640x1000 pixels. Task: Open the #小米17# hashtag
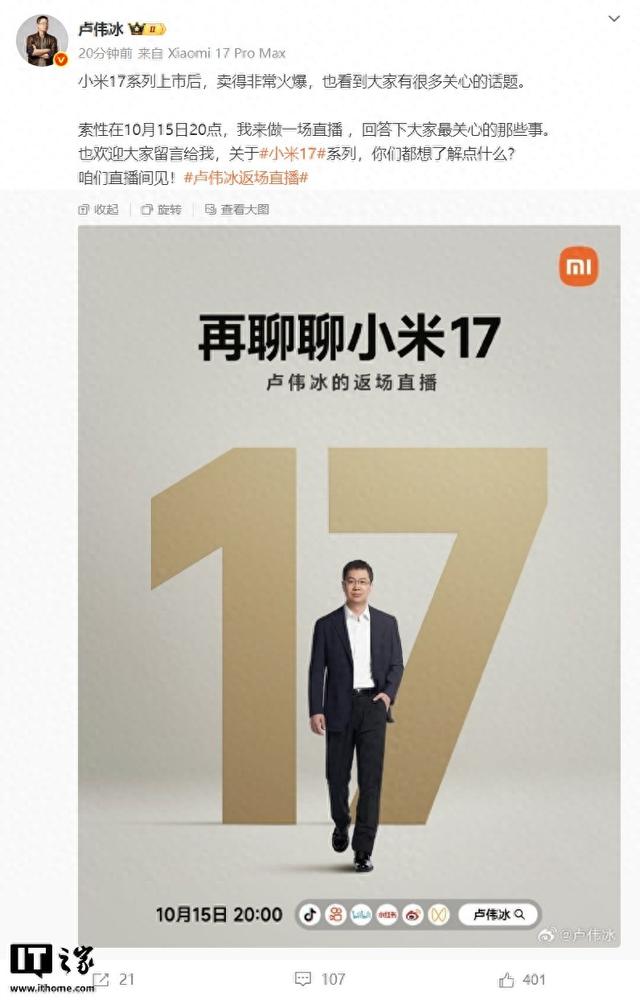293,154
